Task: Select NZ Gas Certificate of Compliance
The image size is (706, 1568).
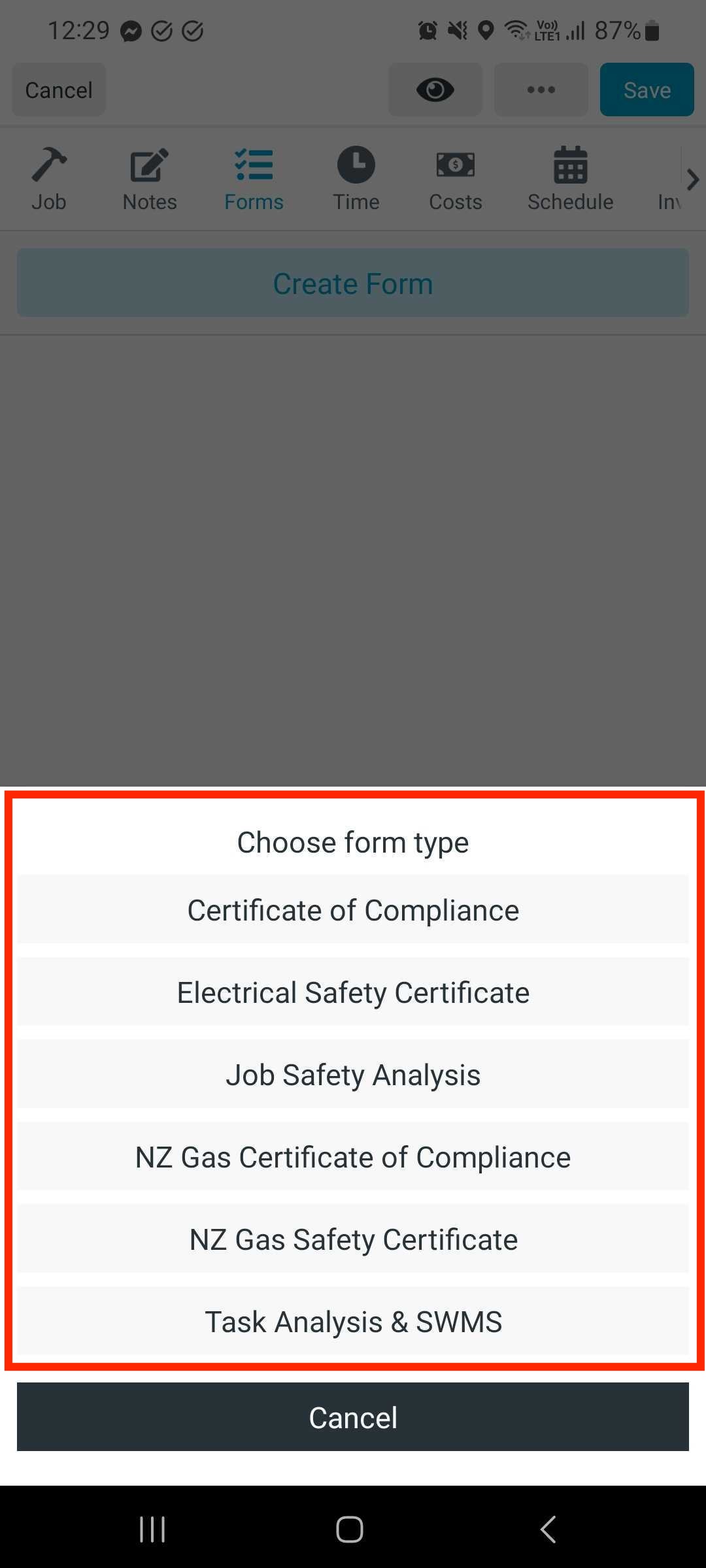Action: 353,1157
